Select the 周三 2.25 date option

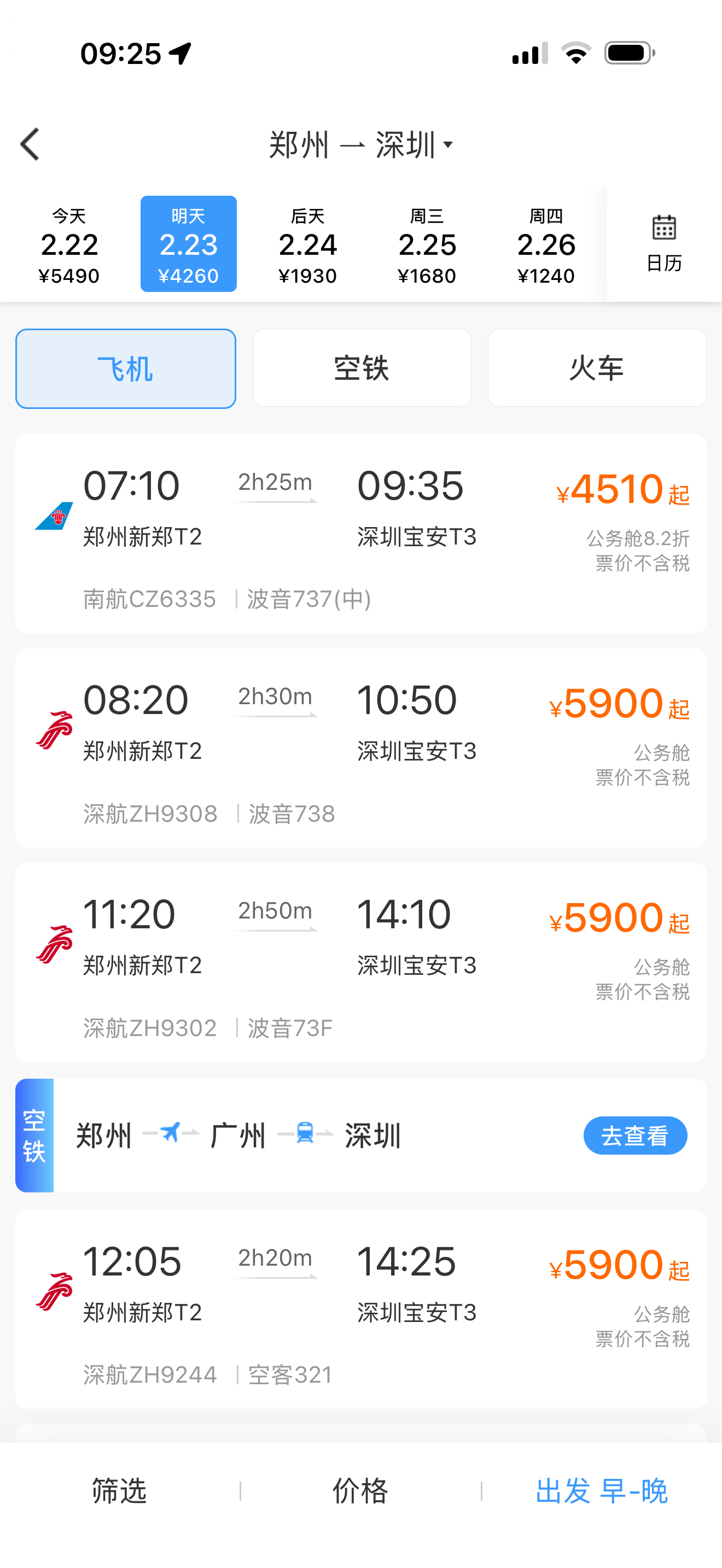(x=427, y=243)
